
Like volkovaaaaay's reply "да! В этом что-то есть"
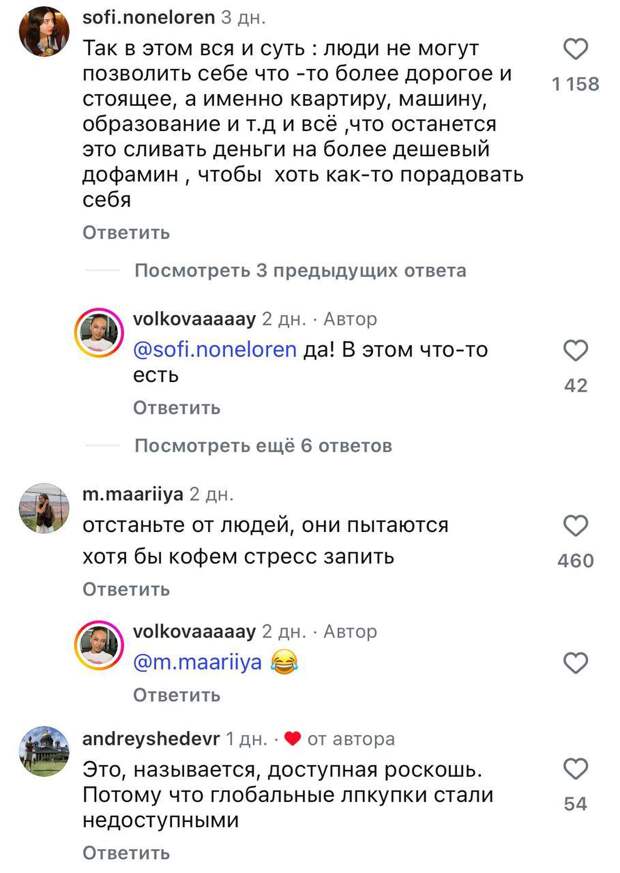575,350
